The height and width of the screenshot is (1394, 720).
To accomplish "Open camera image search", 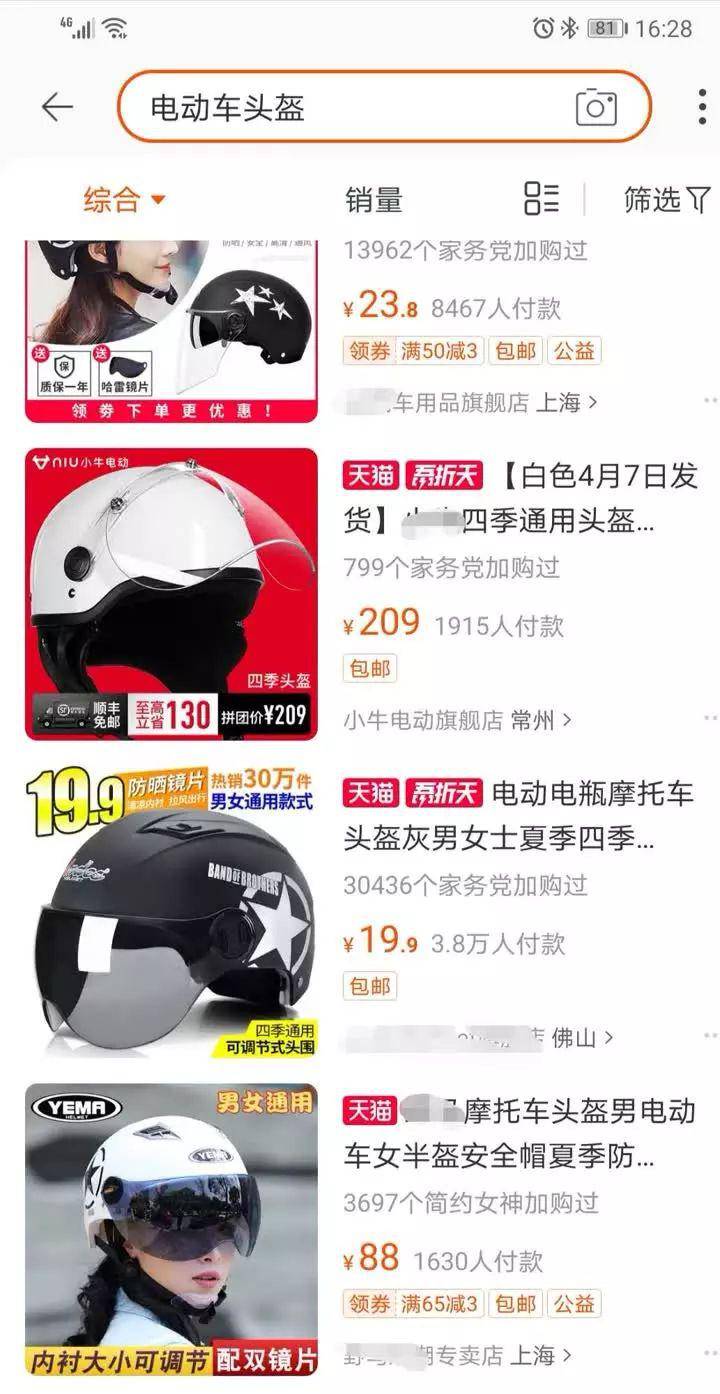I will point(596,107).
